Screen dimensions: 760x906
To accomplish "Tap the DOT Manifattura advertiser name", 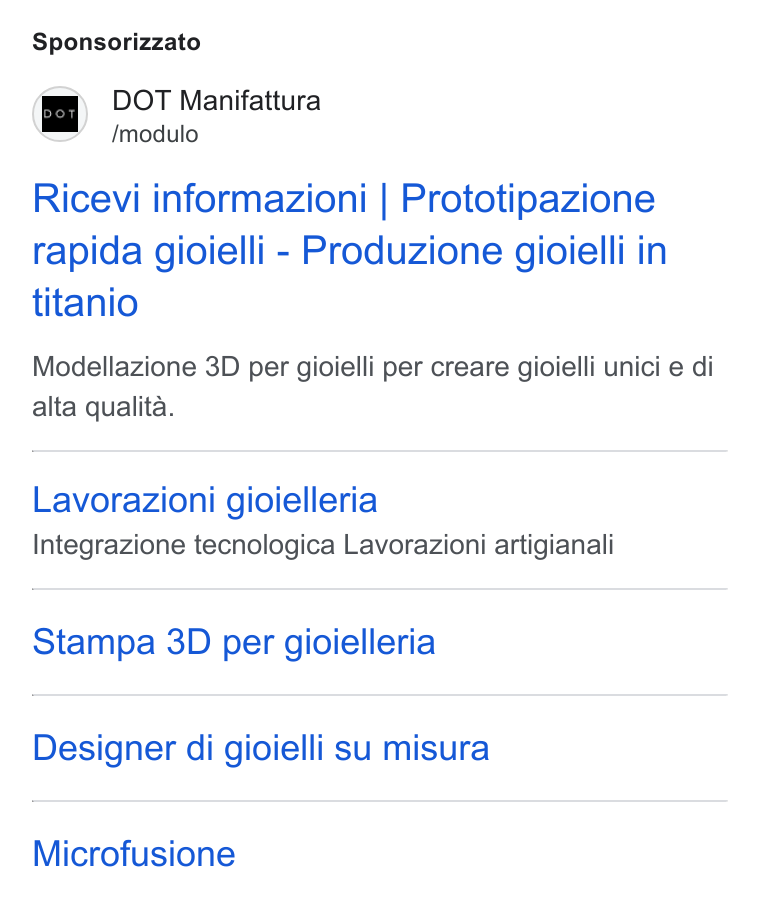I will point(216,101).
